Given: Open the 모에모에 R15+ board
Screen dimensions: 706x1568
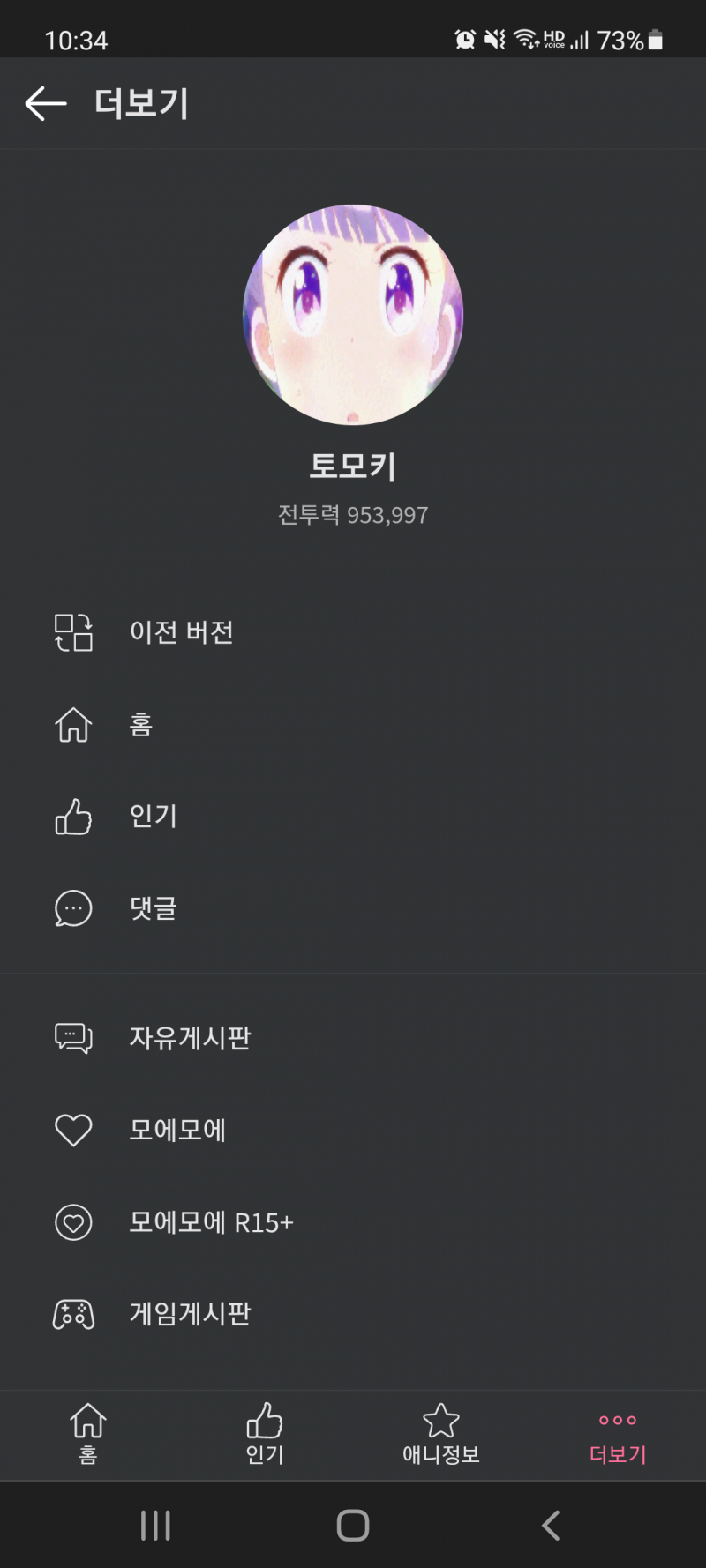Looking at the screenshot, I should point(211,1222).
